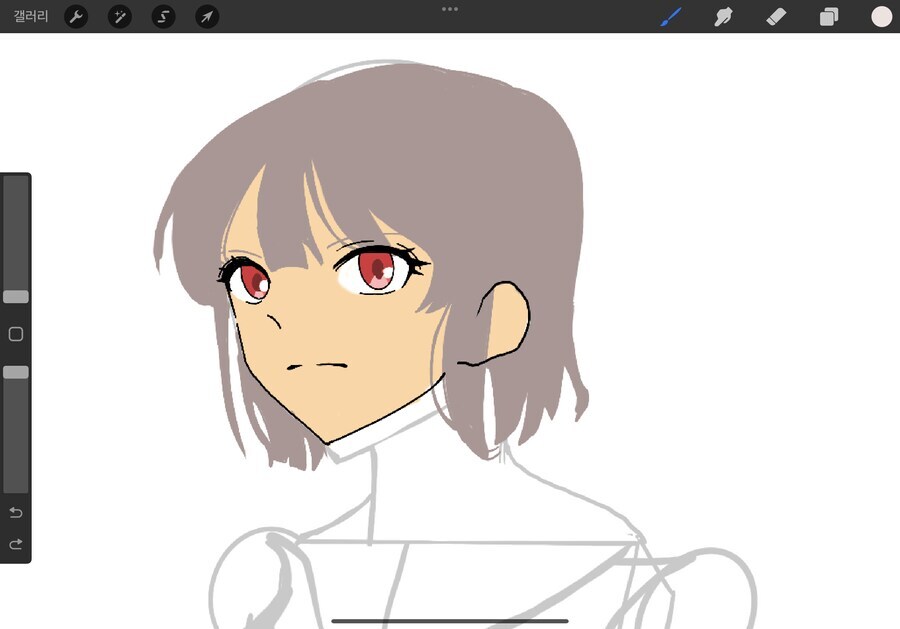Select the Eraser tool

(776, 17)
